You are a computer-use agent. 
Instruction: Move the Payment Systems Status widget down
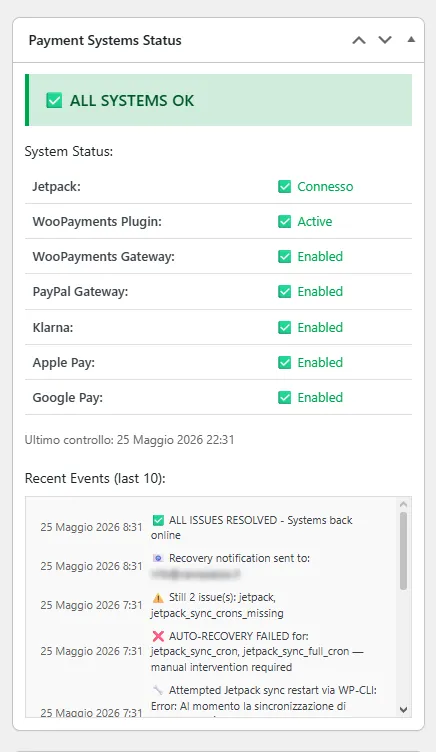[385, 40]
